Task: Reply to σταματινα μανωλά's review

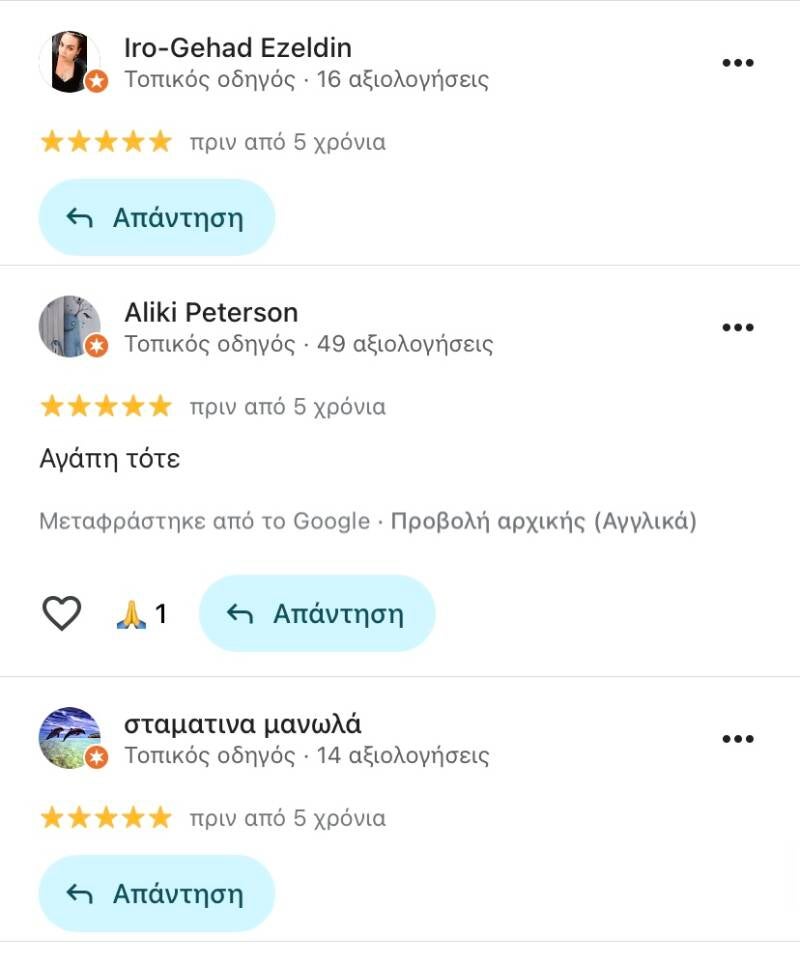Action: (156, 893)
